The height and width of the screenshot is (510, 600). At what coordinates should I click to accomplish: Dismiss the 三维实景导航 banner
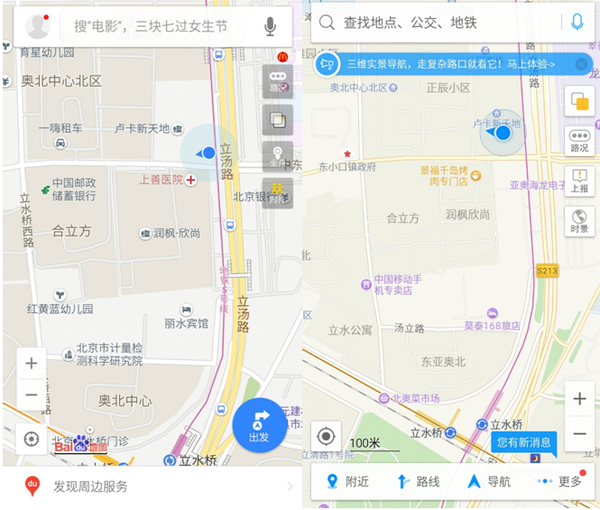pyautogui.click(x=581, y=64)
